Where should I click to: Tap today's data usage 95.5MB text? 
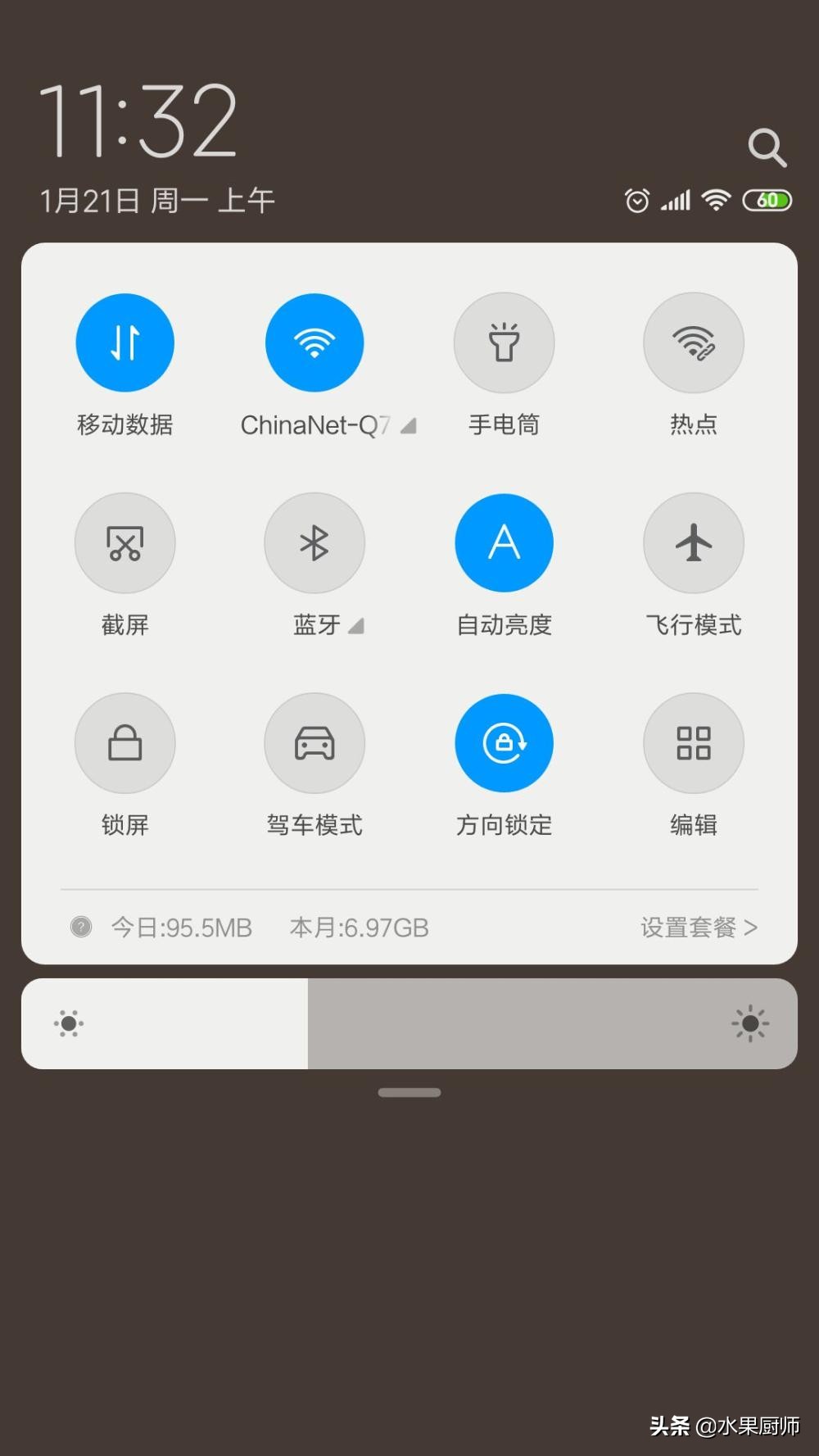pos(182,927)
